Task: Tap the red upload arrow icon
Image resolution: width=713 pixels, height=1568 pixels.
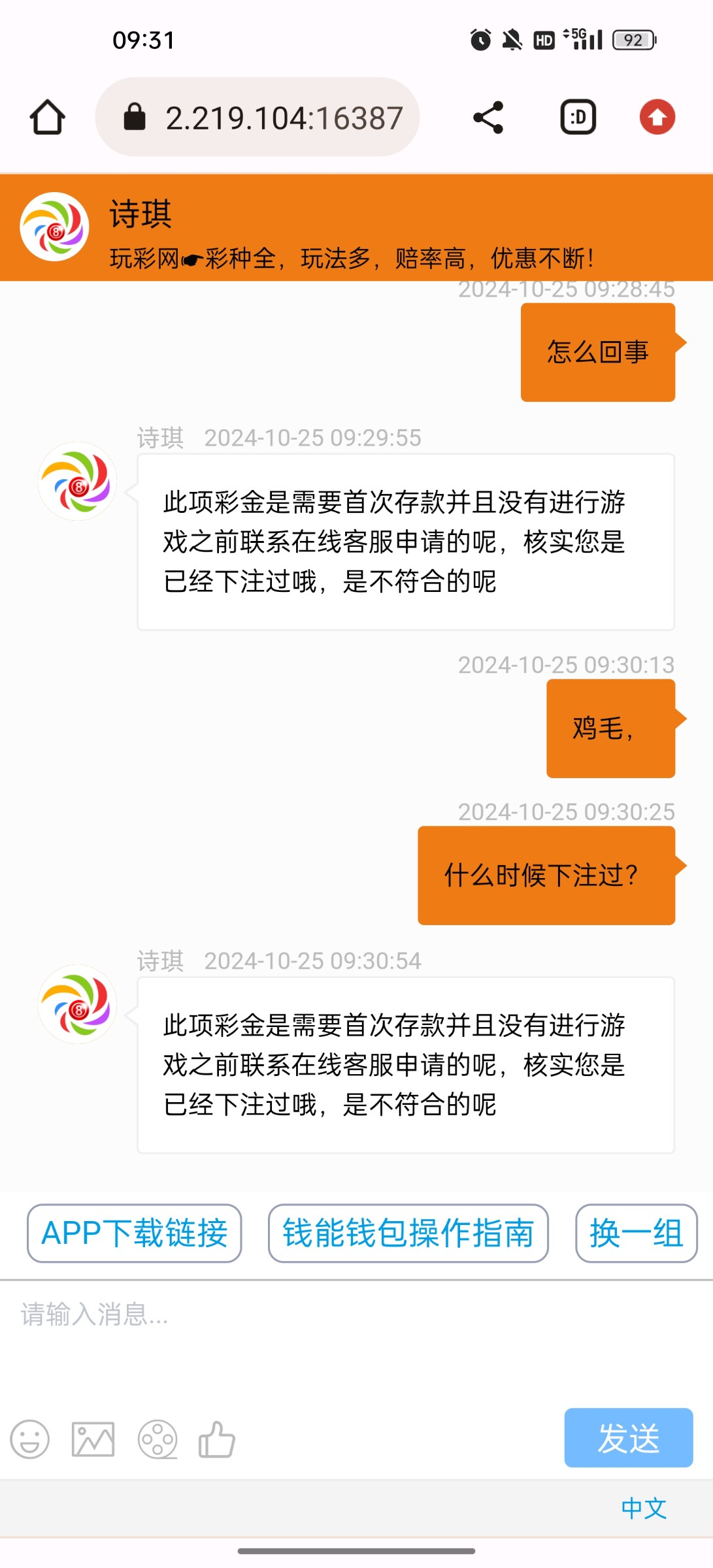Action: click(657, 118)
